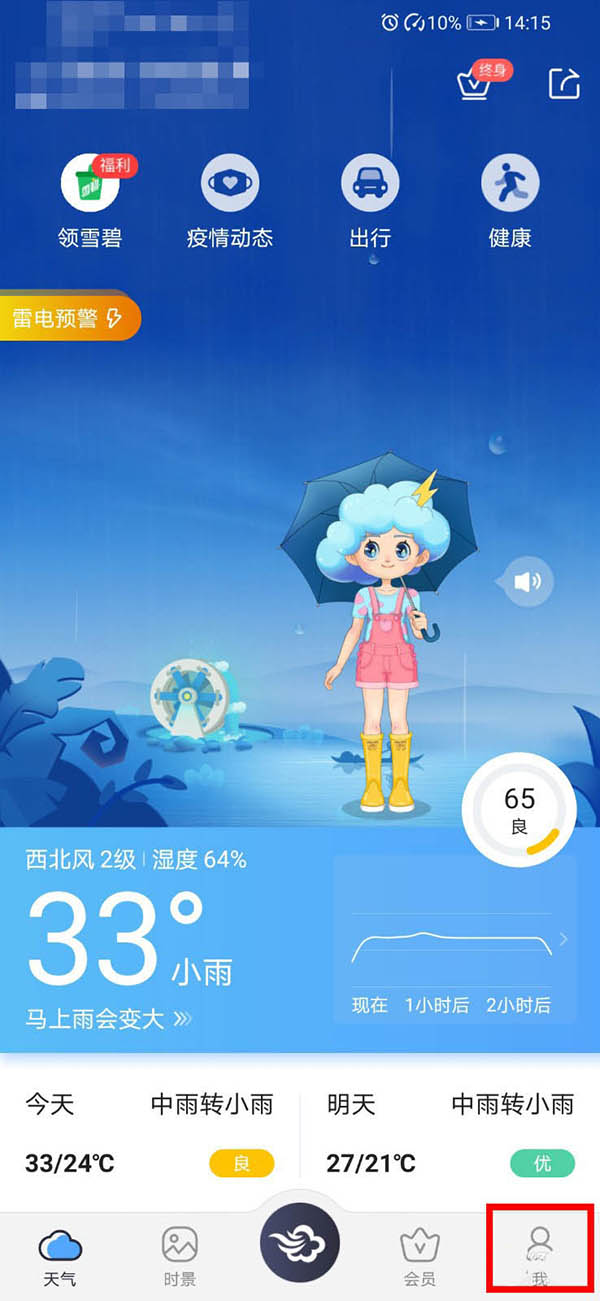Open the 健康 health shortcut
This screenshot has height=1301, width=600.
click(510, 202)
